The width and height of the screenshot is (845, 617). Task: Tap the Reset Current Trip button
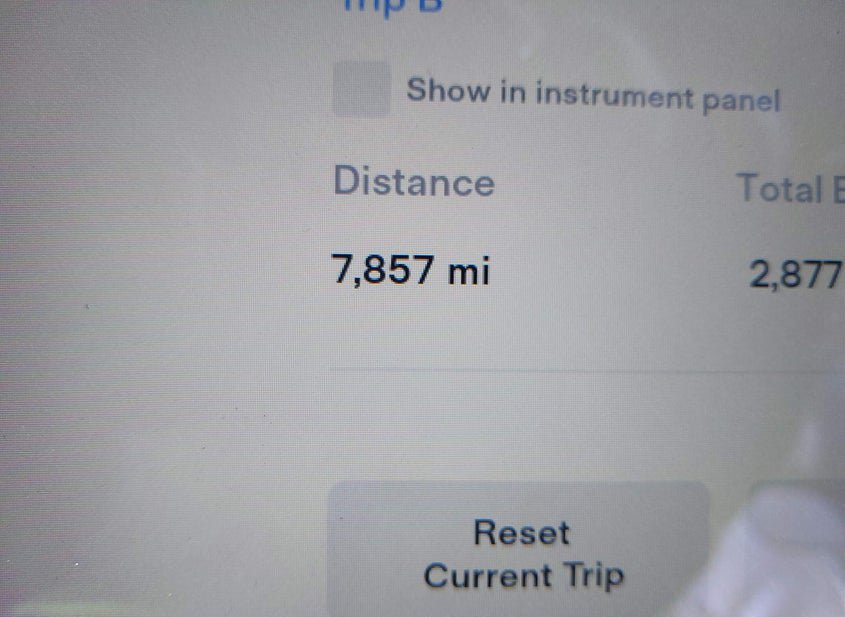coord(520,552)
